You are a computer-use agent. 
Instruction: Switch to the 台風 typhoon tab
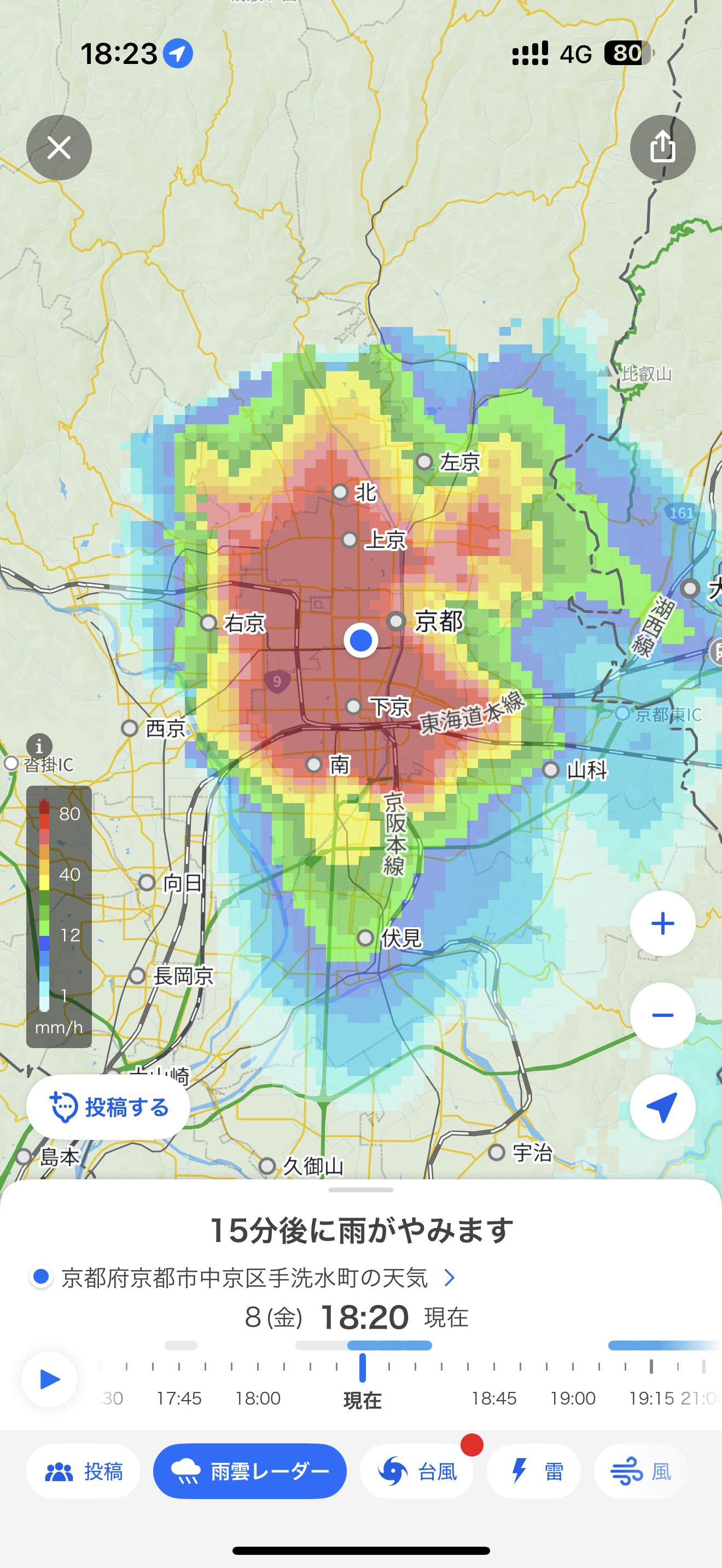[417, 1471]
